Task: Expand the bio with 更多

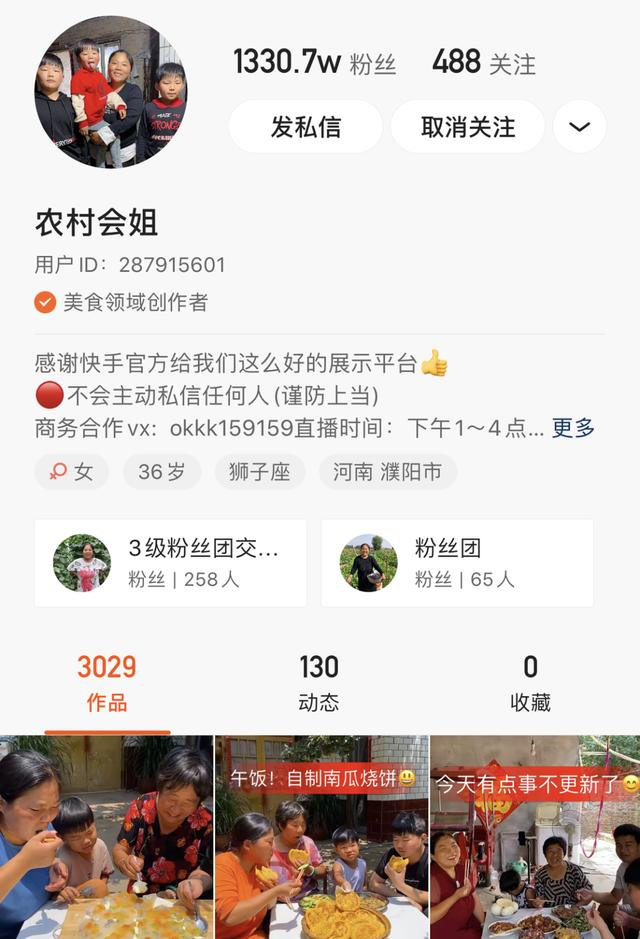Action: pos(573,428)
